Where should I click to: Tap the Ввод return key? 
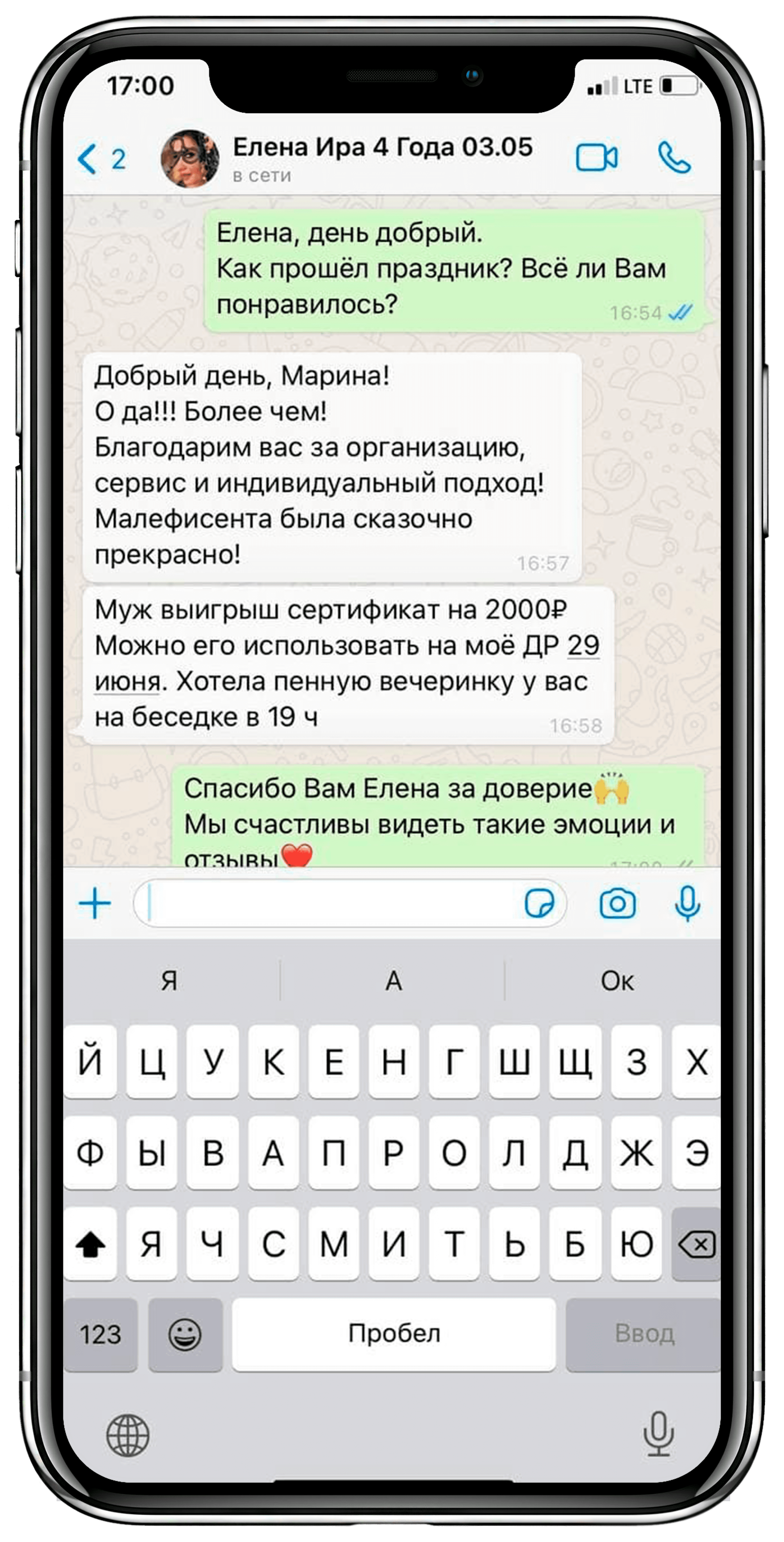[x=644, y=1335]
